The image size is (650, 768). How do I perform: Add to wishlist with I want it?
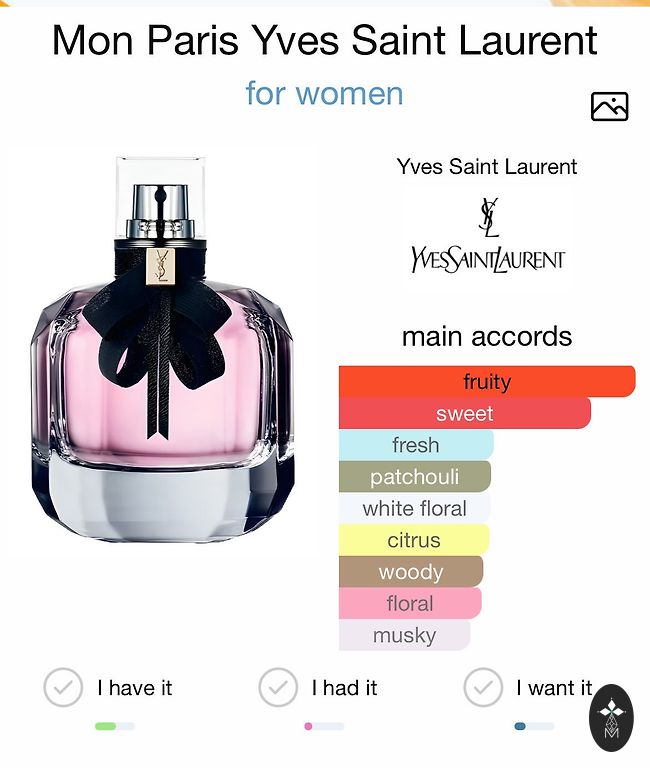[x=483, y=688]
